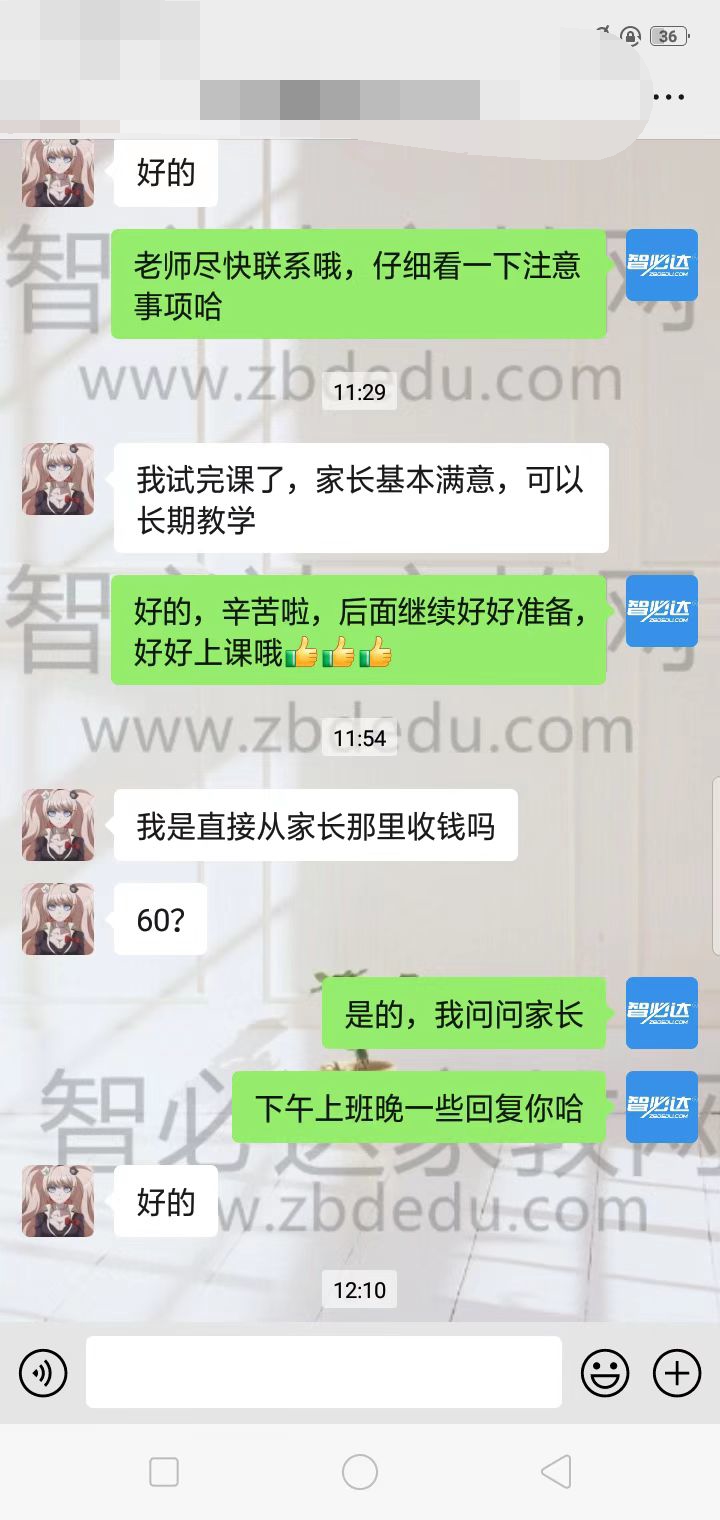
Task: Focus the message text field
Action: pyautogui.click(x=323, y=1372)
